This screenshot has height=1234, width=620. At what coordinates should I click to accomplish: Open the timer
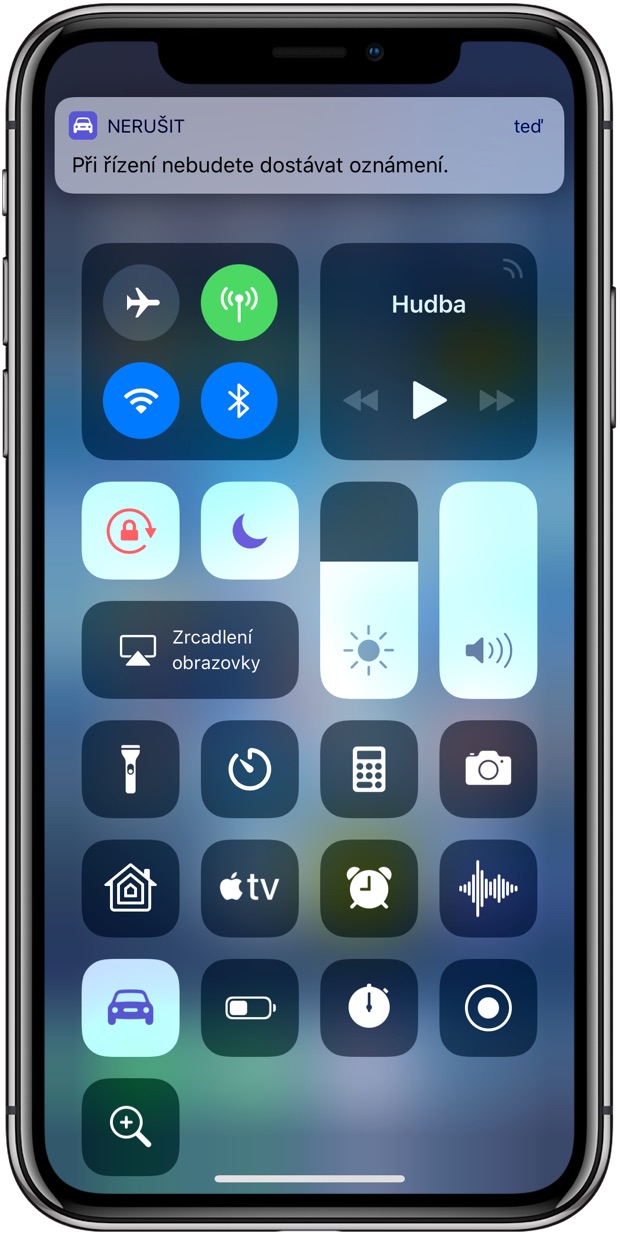(250, 769)
